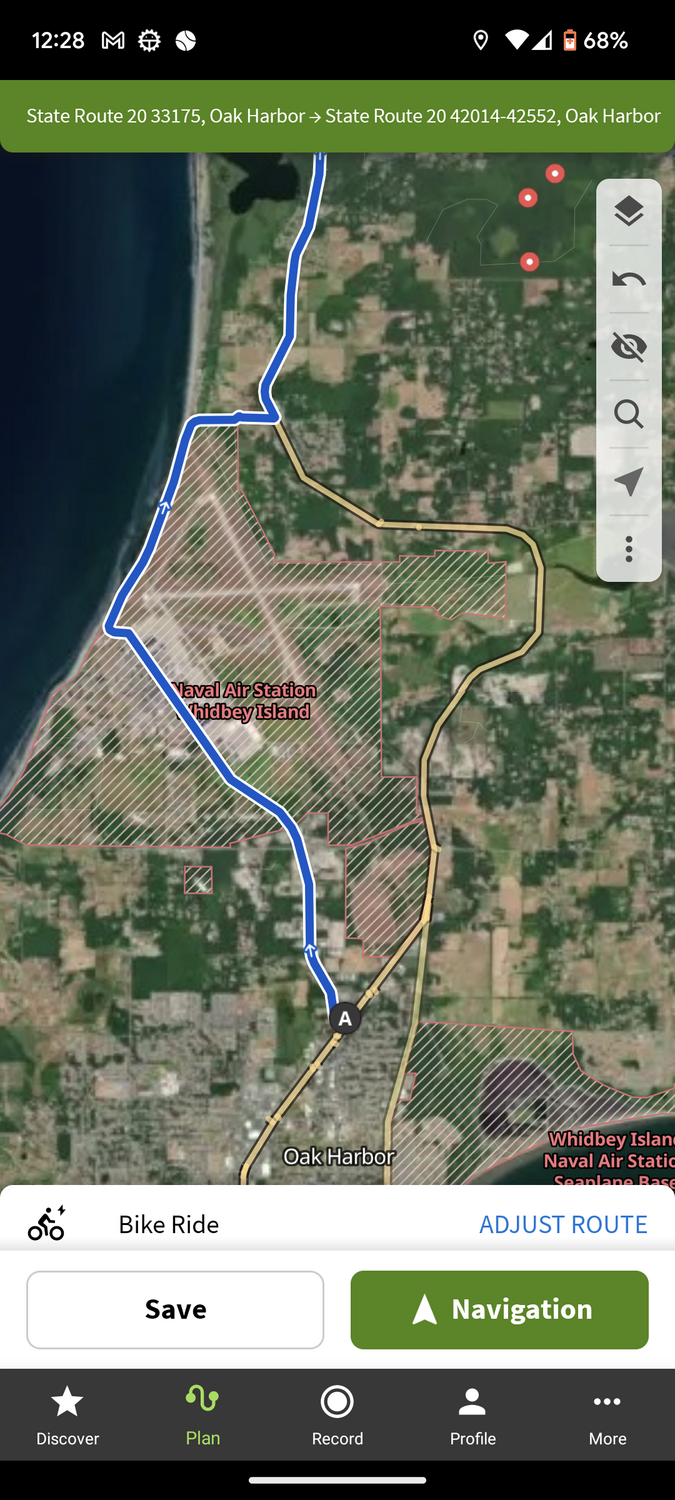
Task: Start Navigation for this route
Action: pos(499,1310)
